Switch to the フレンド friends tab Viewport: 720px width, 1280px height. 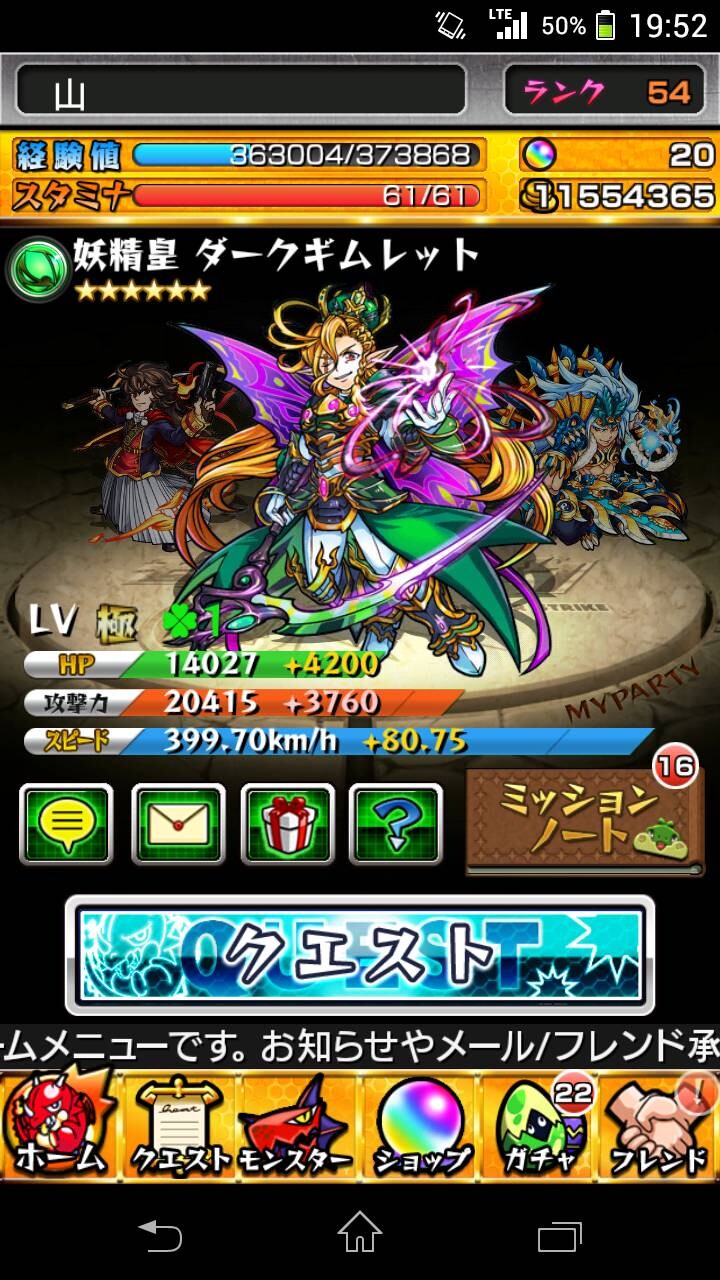[x=660, y=1125]
